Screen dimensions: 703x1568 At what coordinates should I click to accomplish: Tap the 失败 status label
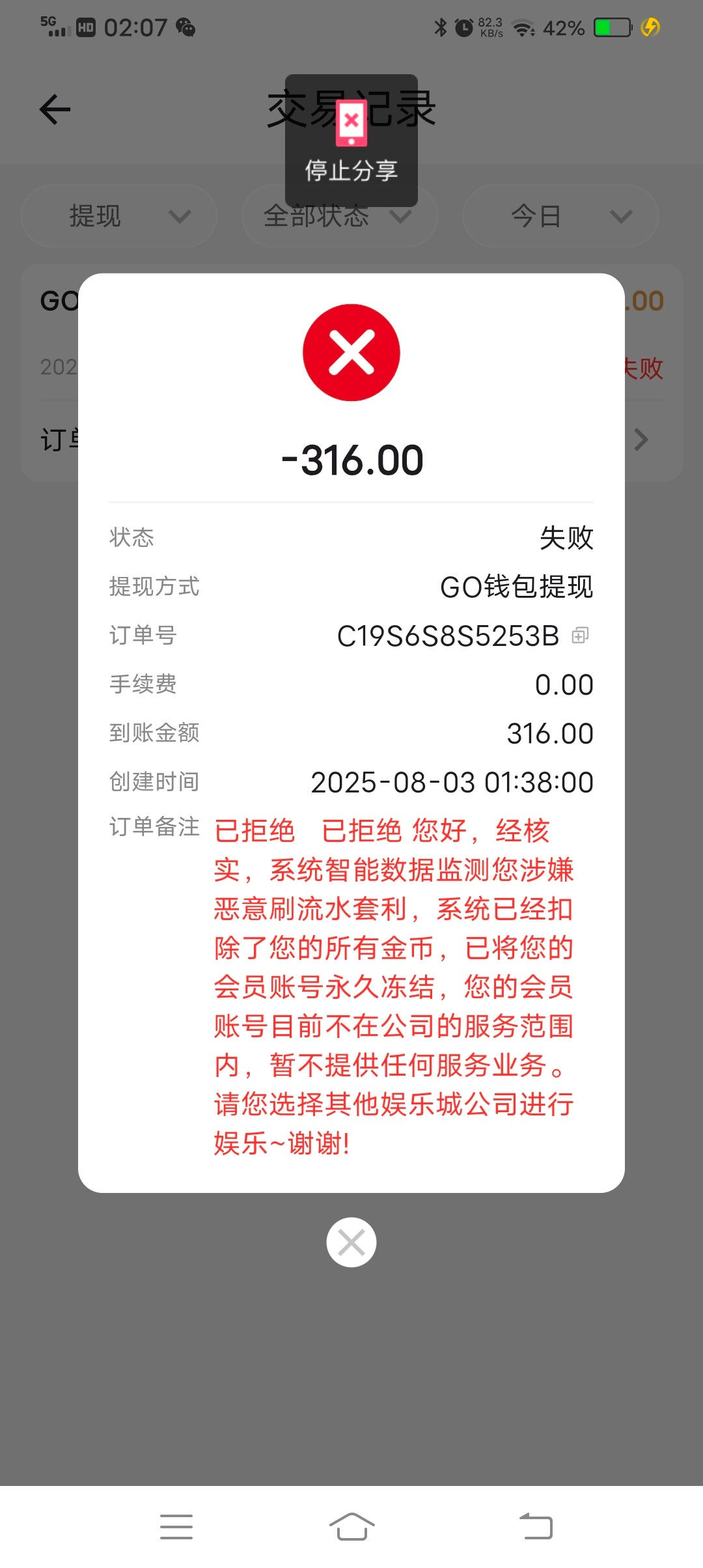[x=566, y=537]
